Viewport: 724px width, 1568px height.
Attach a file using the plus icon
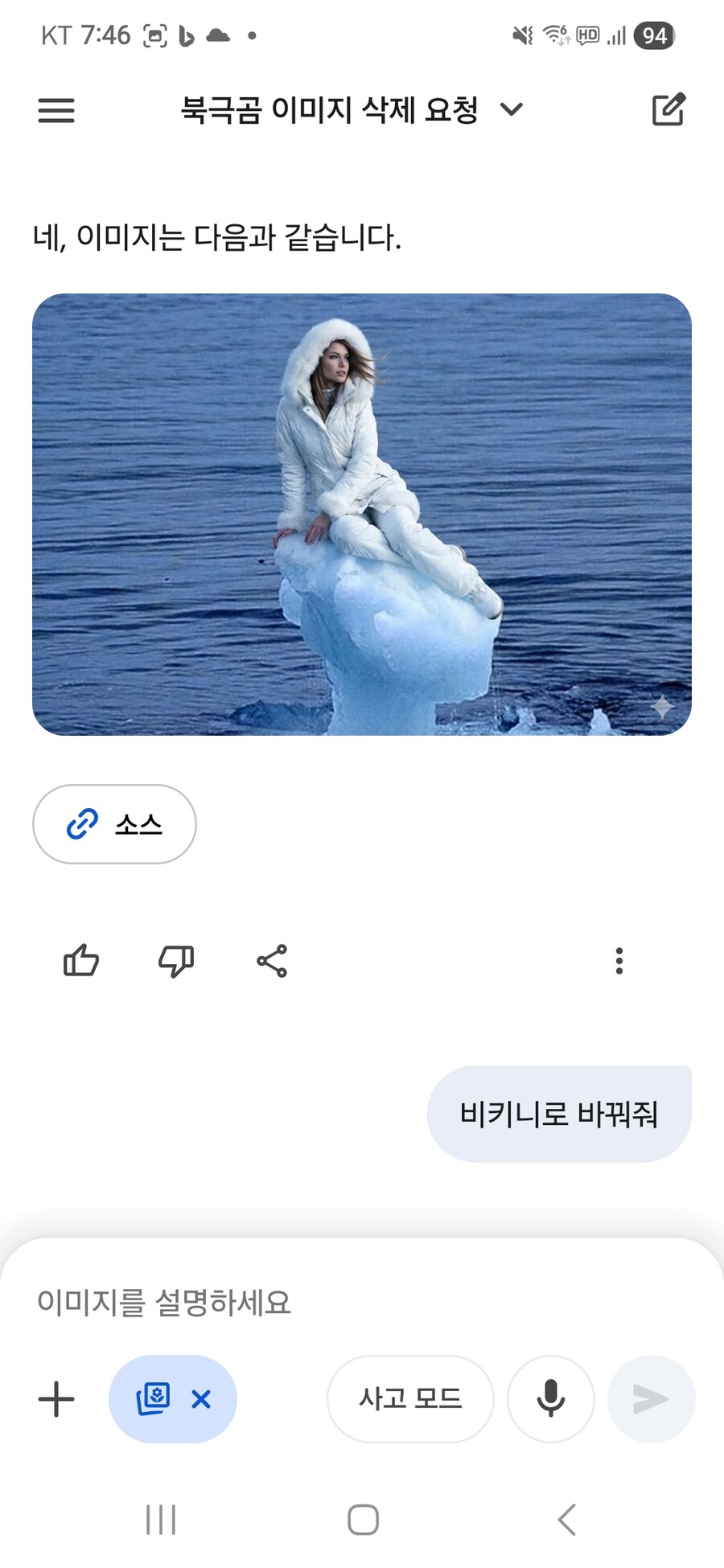pos(56,1399)
